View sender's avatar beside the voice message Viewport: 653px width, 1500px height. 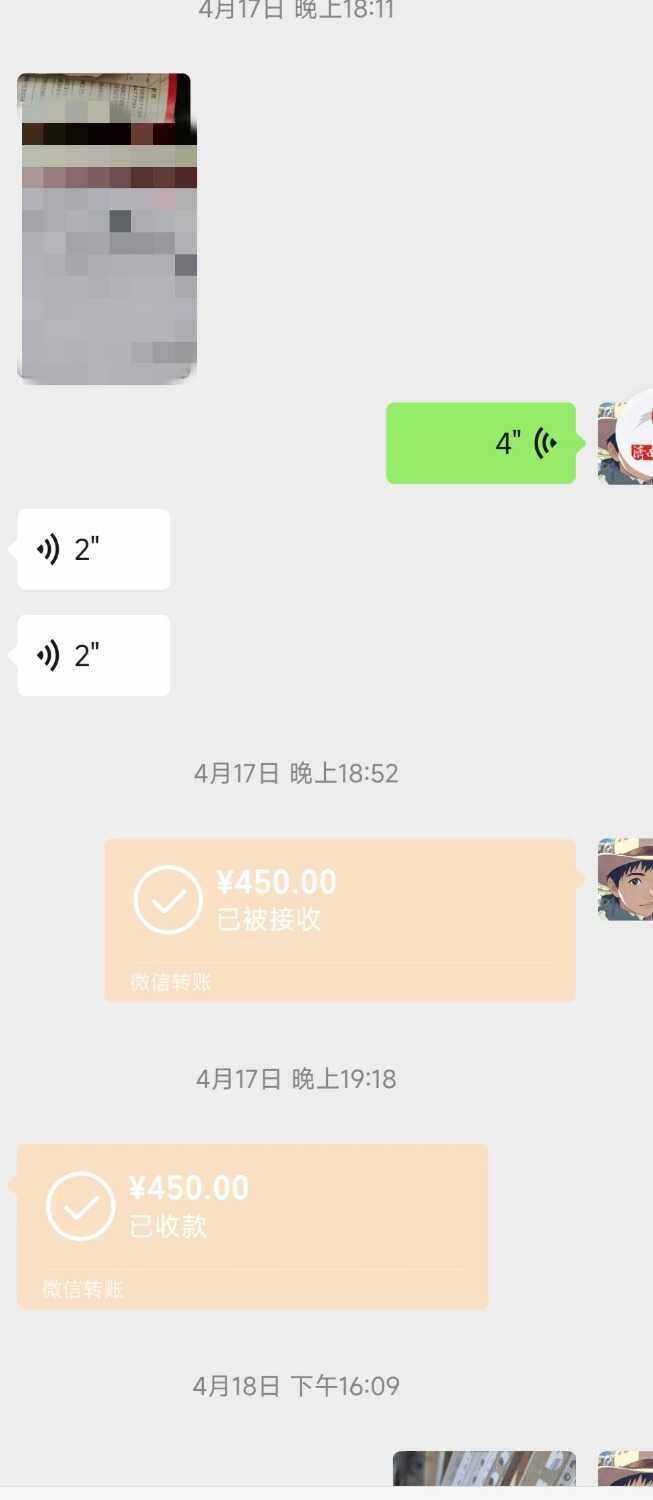625,443
